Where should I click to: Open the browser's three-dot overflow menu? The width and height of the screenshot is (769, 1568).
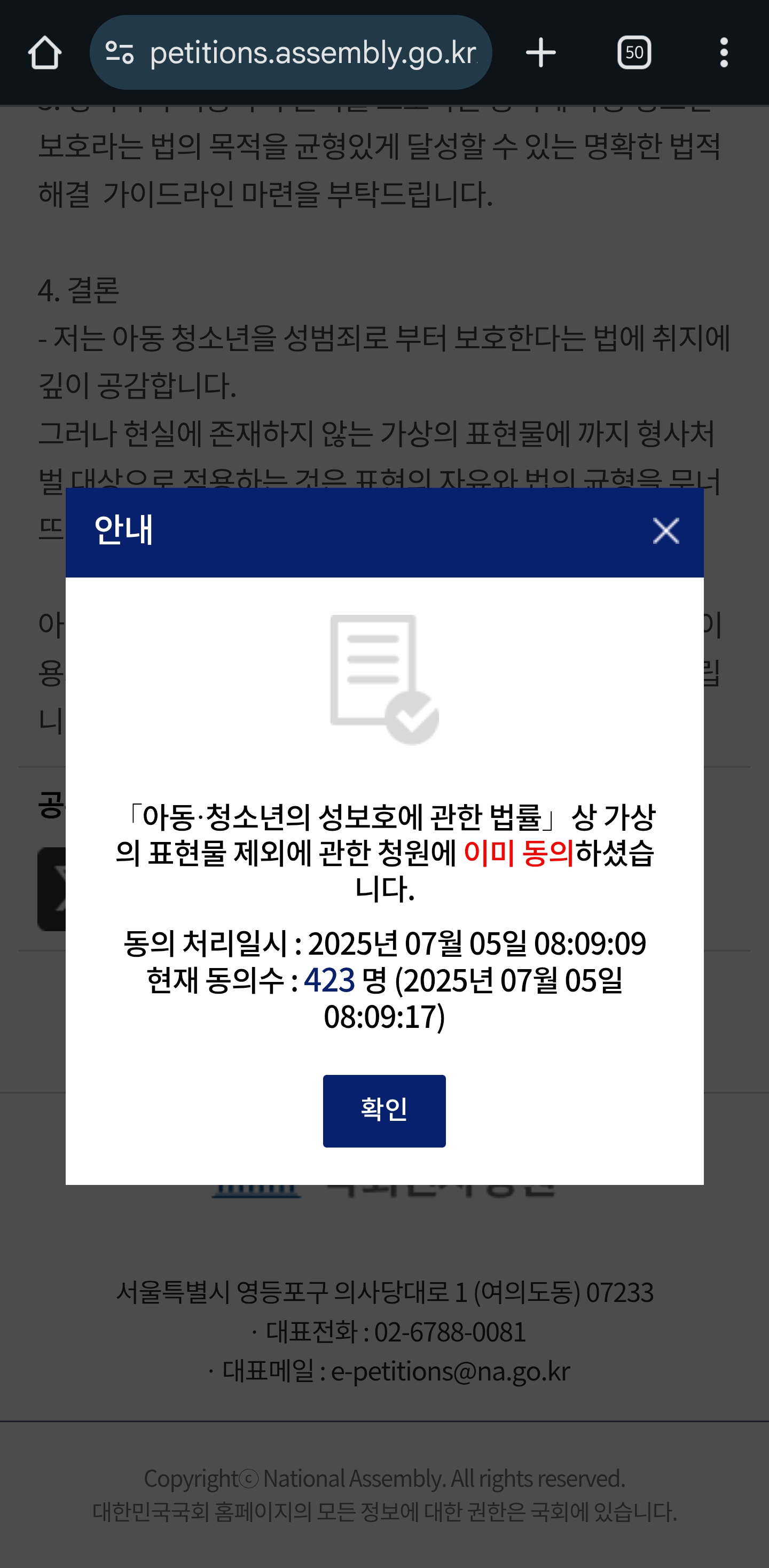point(724,52)
